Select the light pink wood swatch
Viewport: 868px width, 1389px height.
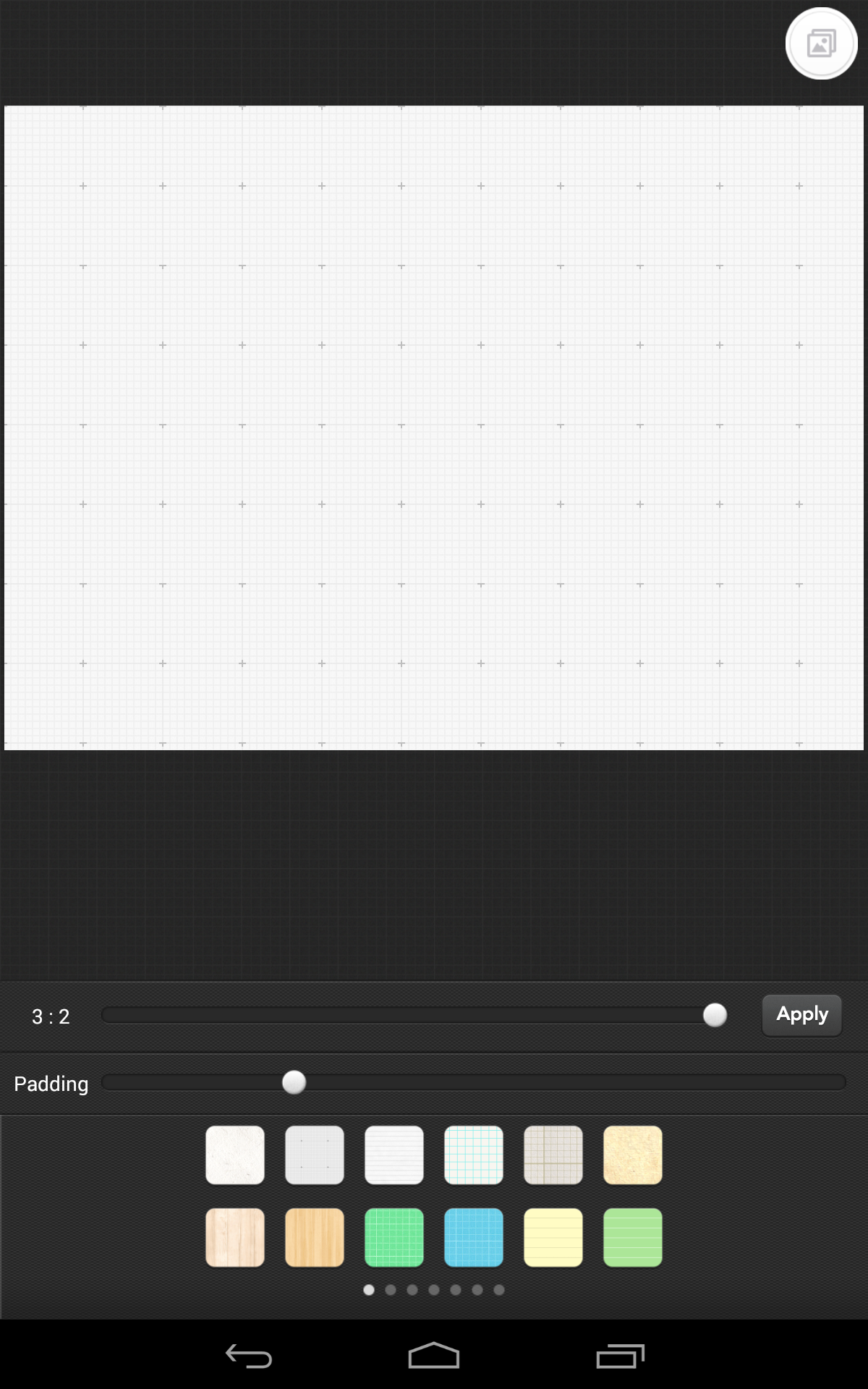point(235,1237)
